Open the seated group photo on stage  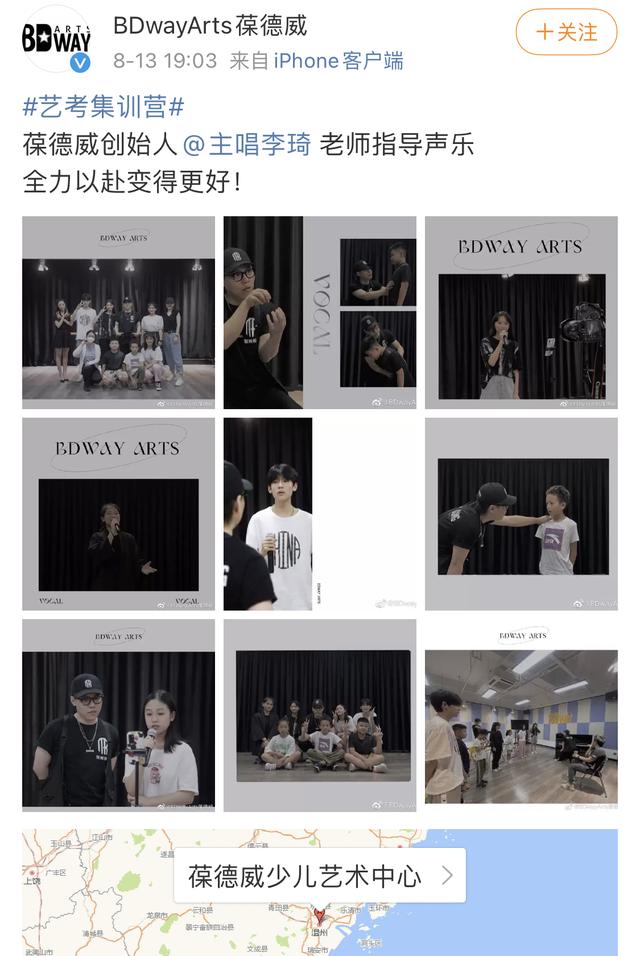319,715
